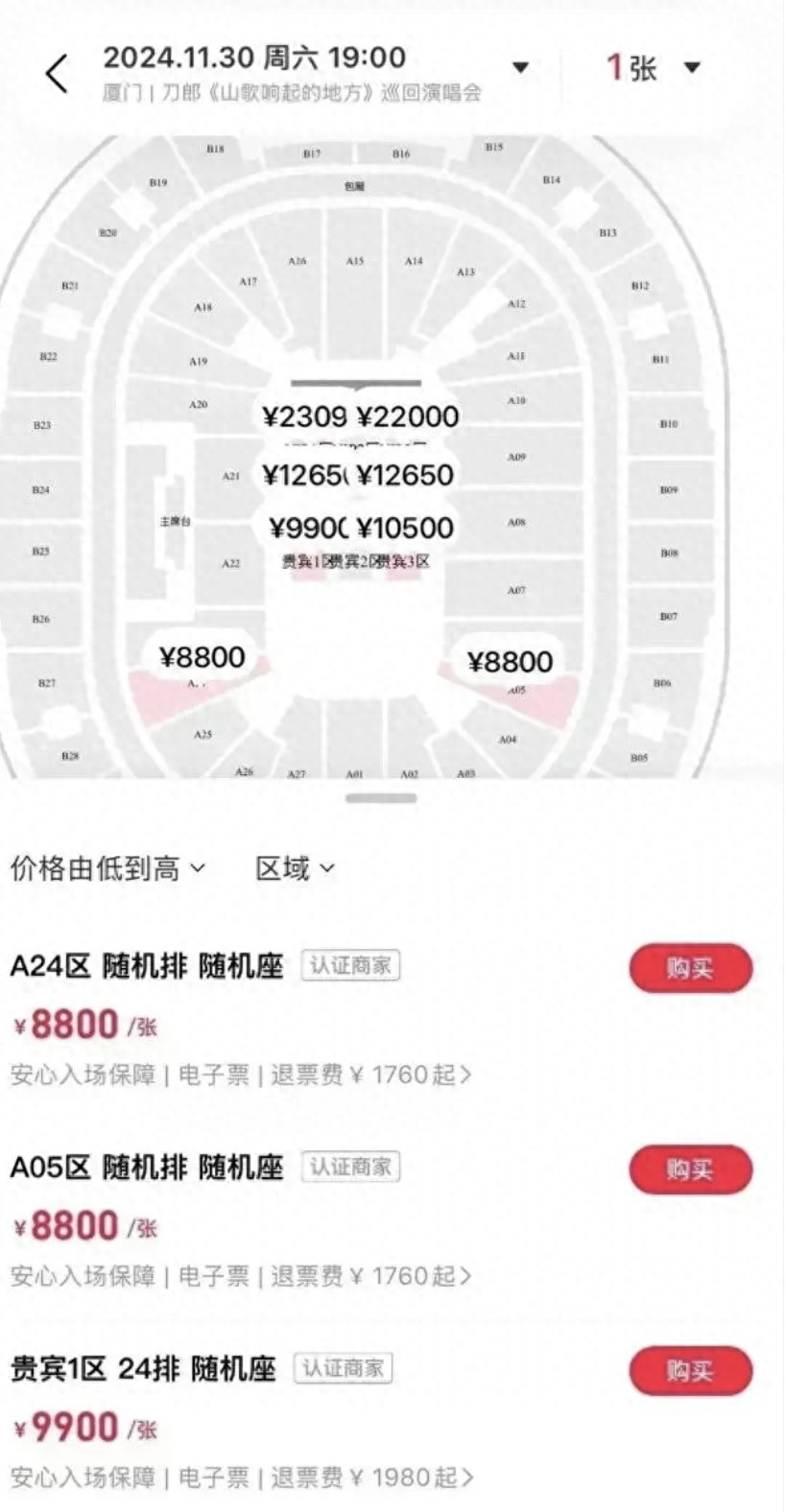The width and height of the screenshot is (786, 1512).
Task: Go back using the arrow
Action: click(x=58, y=73)
